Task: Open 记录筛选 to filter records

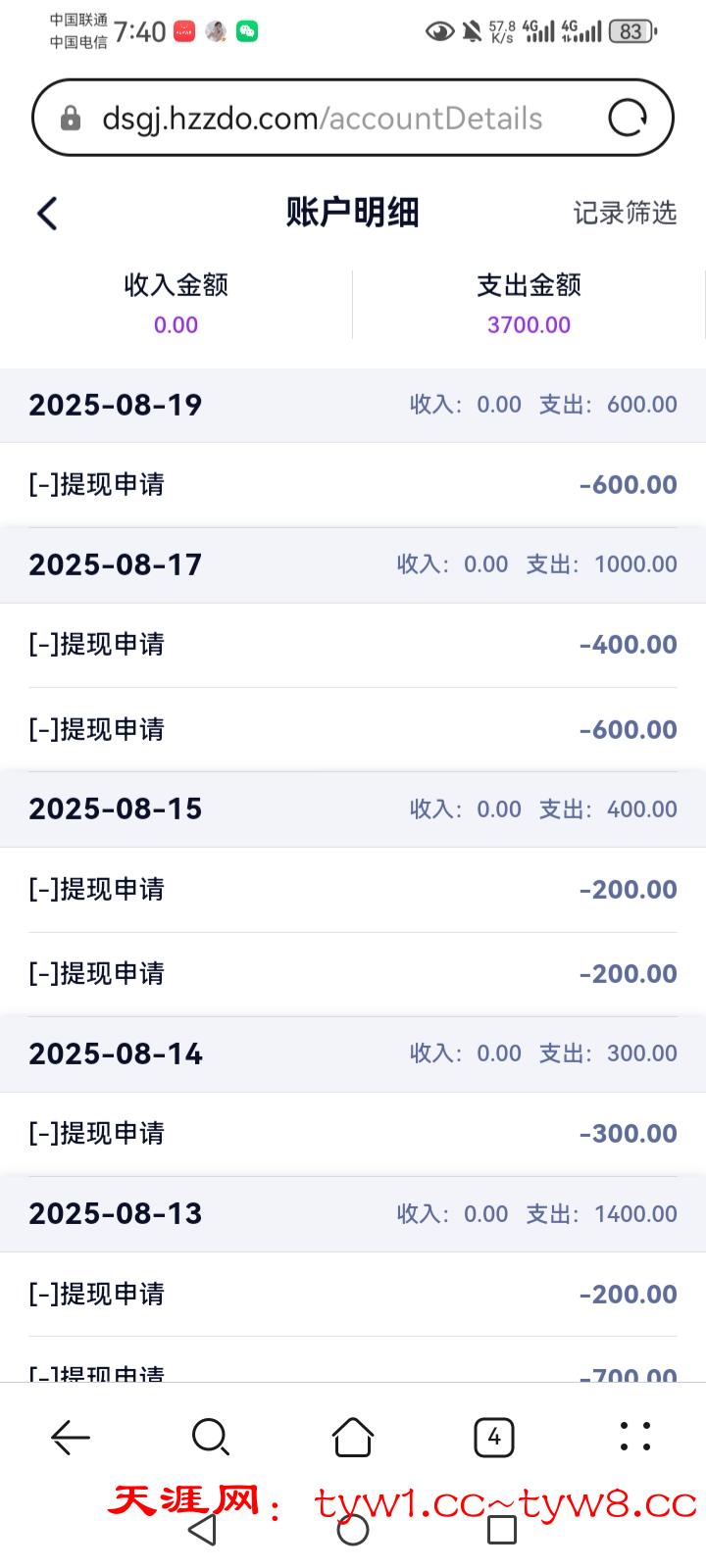Action: pyautogui.click(x=625, y=213)
